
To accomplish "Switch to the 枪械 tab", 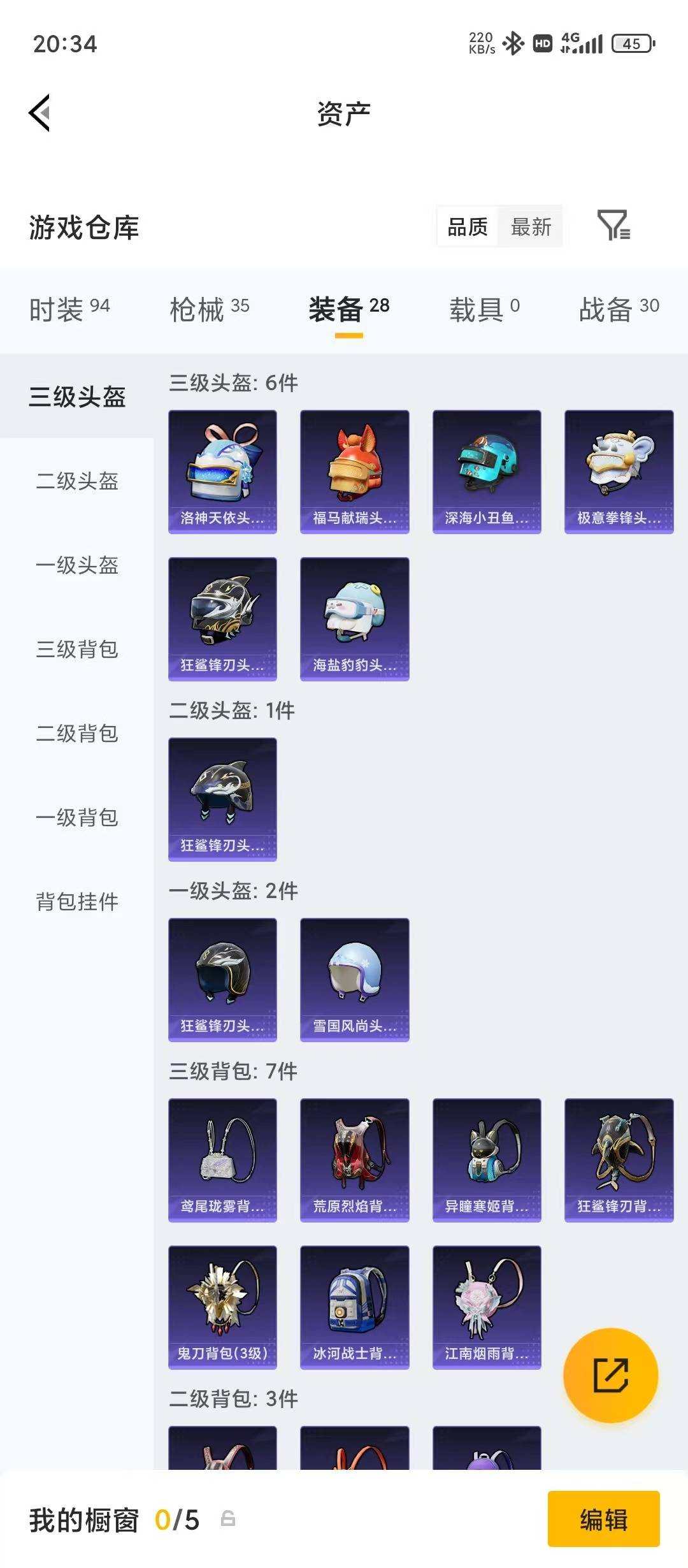I will 199,306.
